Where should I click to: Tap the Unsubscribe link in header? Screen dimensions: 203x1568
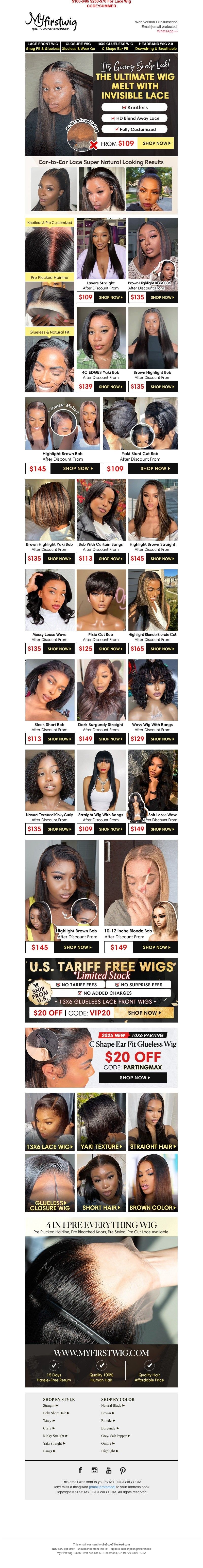(x=168, y=22)
